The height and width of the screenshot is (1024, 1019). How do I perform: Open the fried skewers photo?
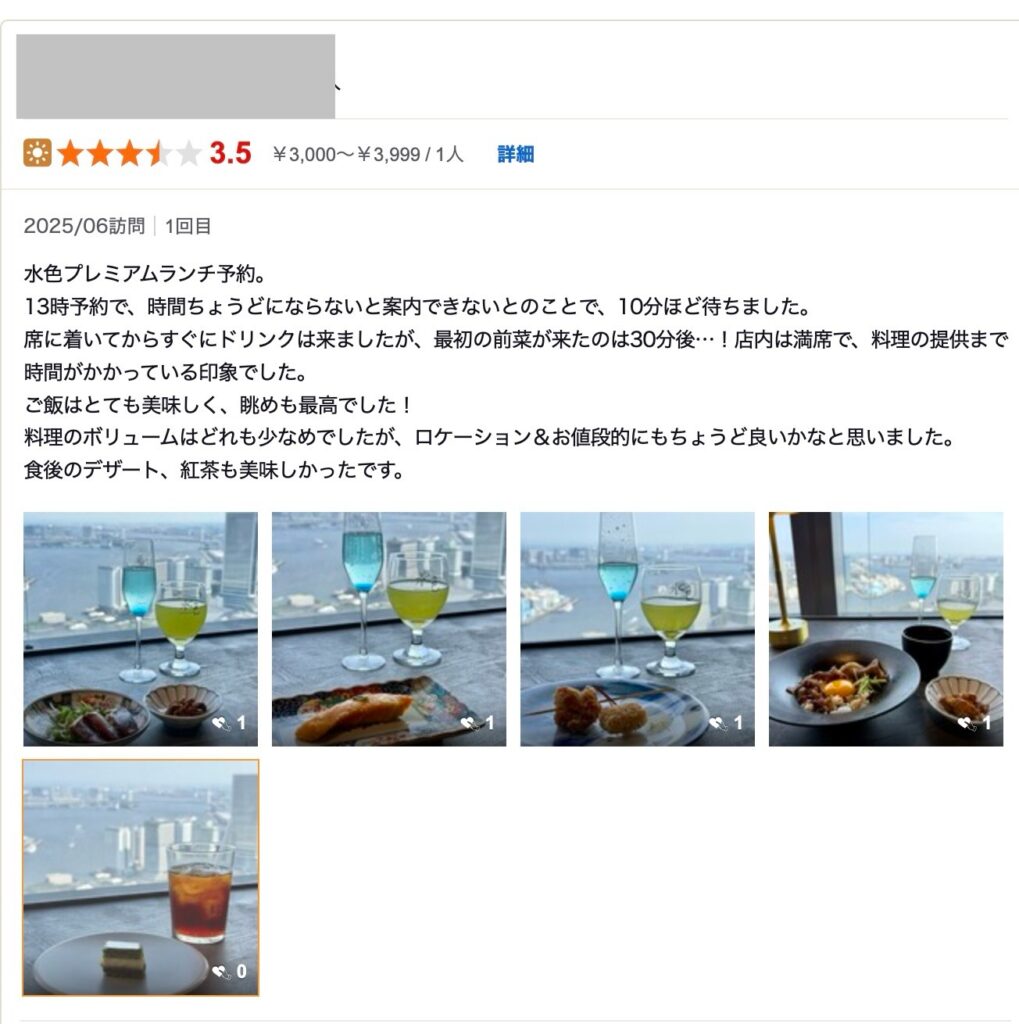point(637,629)
